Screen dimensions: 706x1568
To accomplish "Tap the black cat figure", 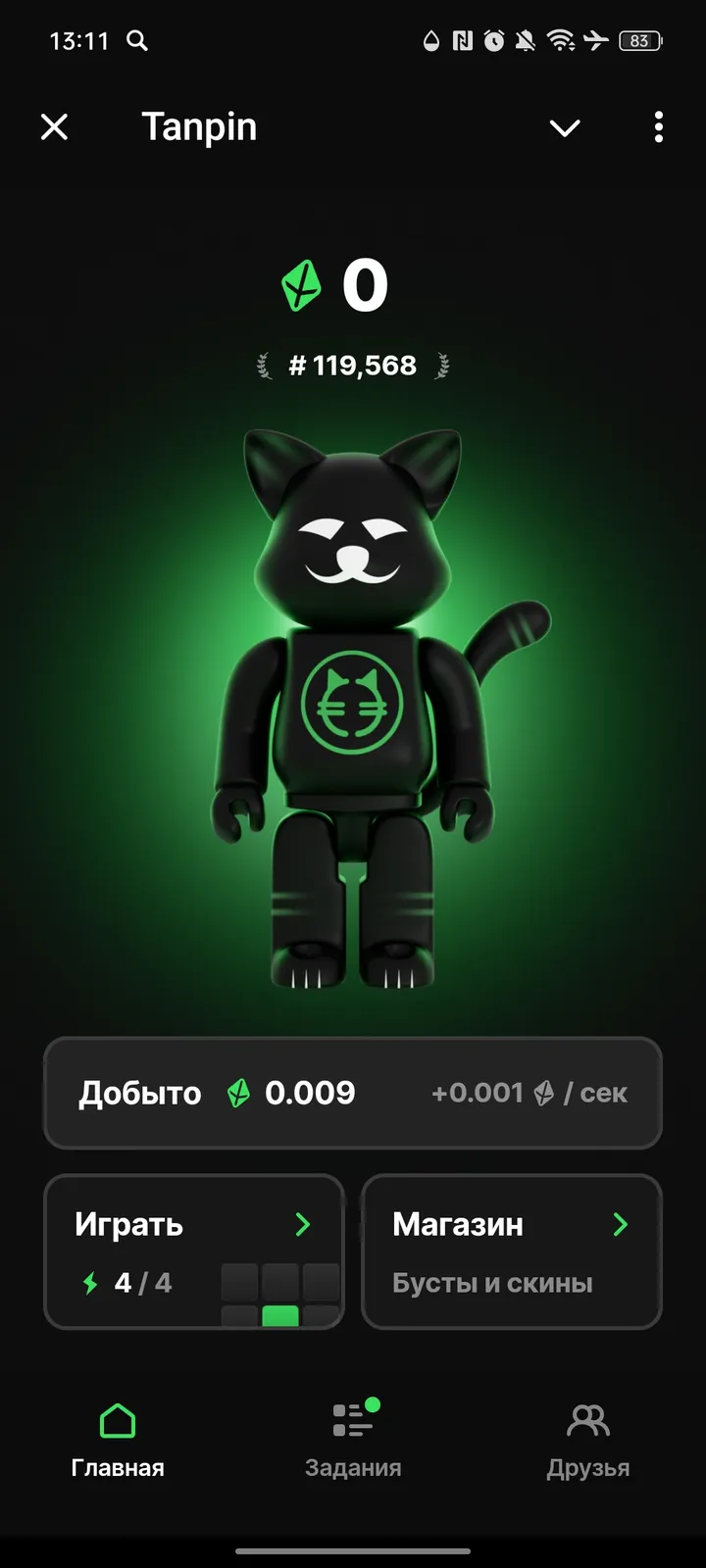I will click(x=353, y=706).
